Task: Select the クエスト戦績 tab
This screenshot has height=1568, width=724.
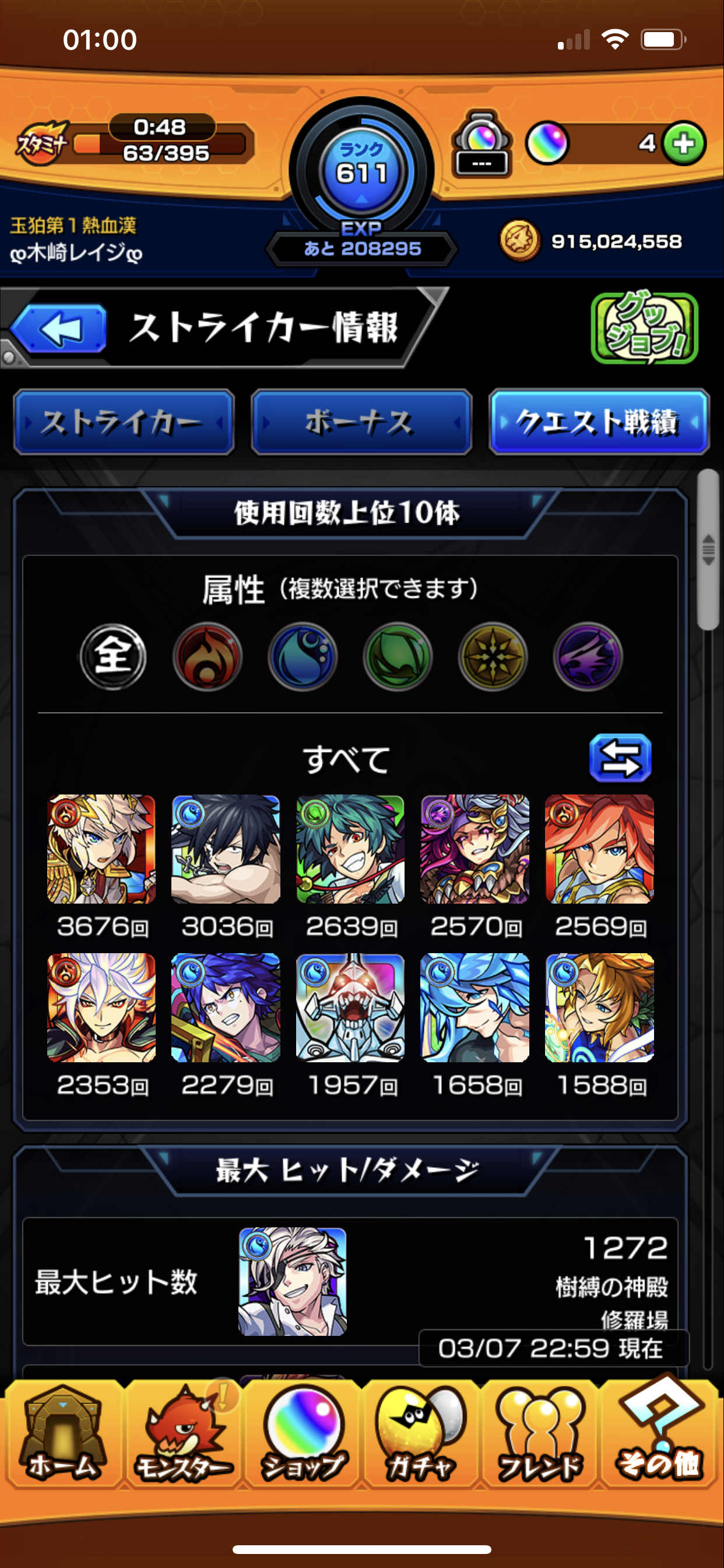Action: (599, 422)
